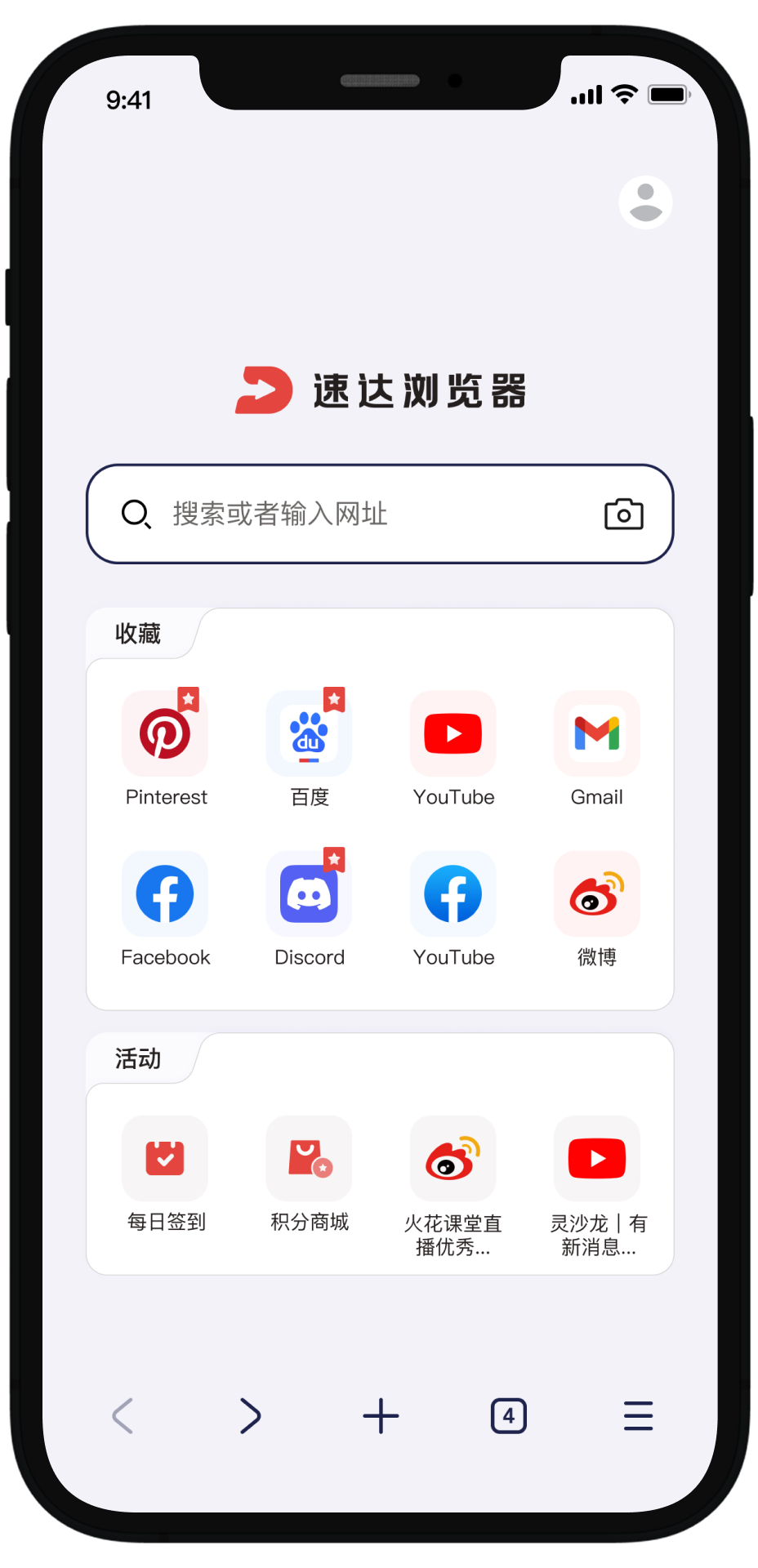The image size is (758, 1568).
Task: Tap the 搜索或者输入网址 search field
Action: coord(351,514)
